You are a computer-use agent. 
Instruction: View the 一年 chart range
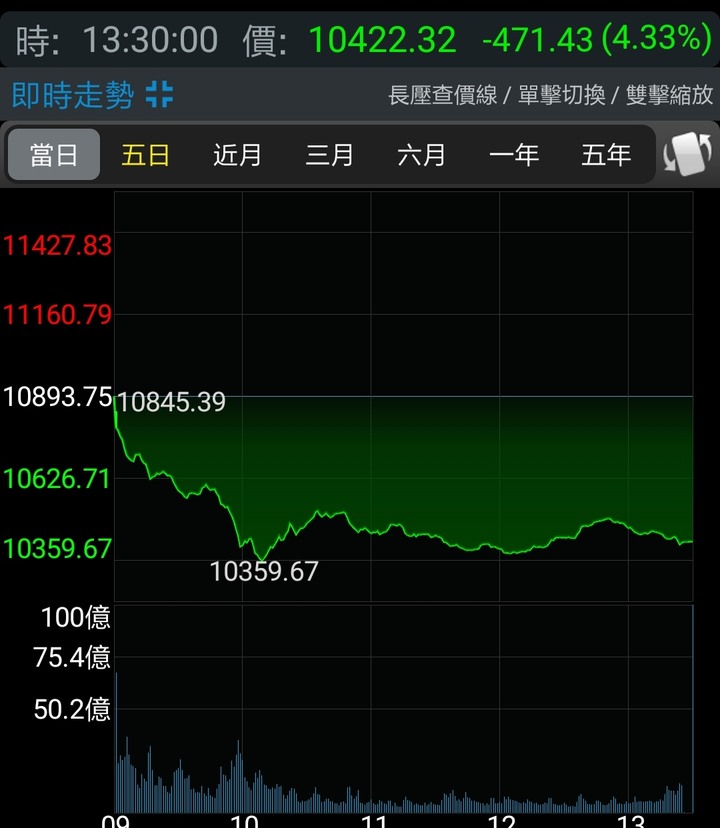point(514,155)
